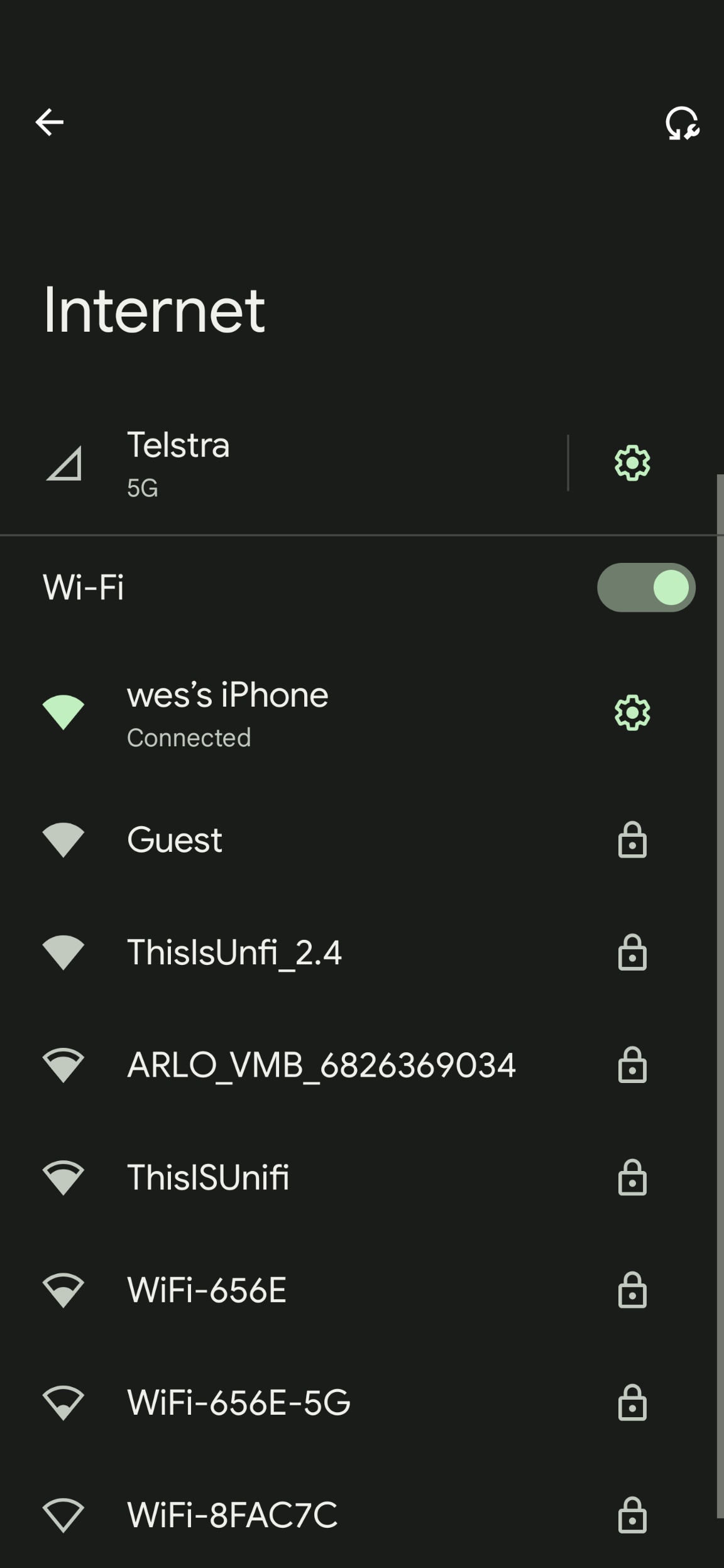
Task: Connect to WiFi-656E-5G
Action: point(358,1403)
